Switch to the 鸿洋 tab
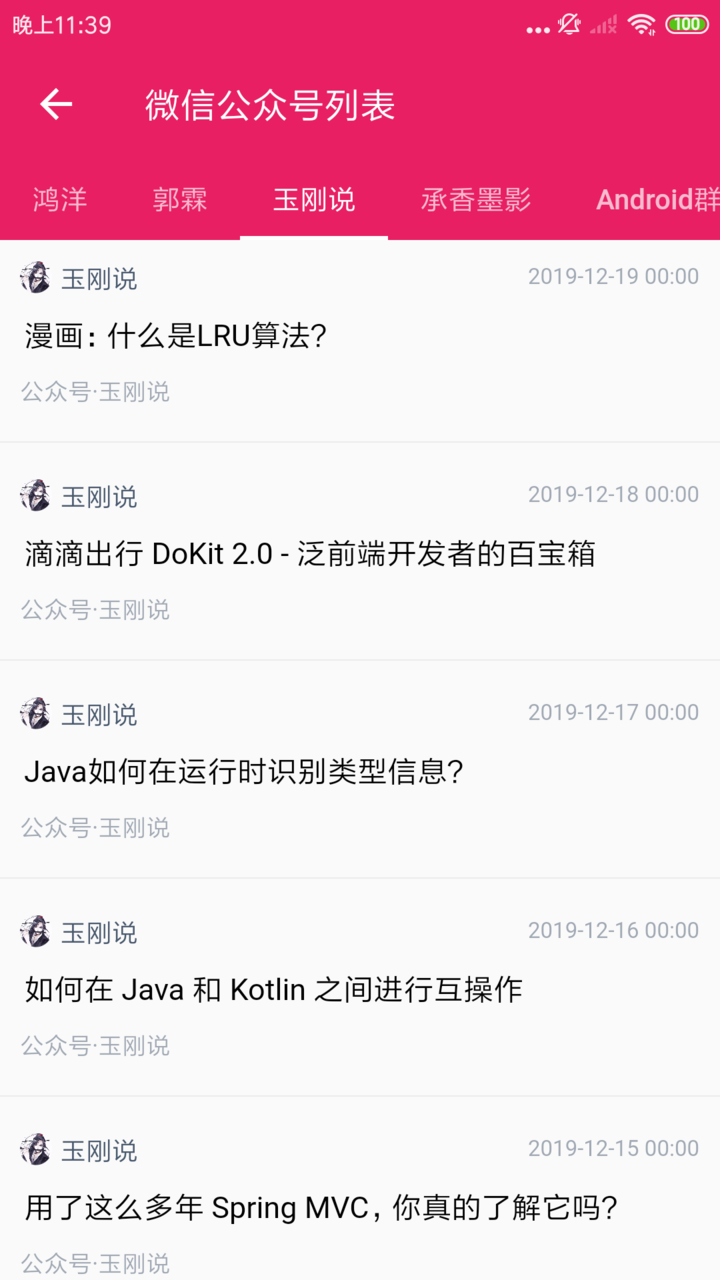720x1280 pixels. [x=59, y=199]
